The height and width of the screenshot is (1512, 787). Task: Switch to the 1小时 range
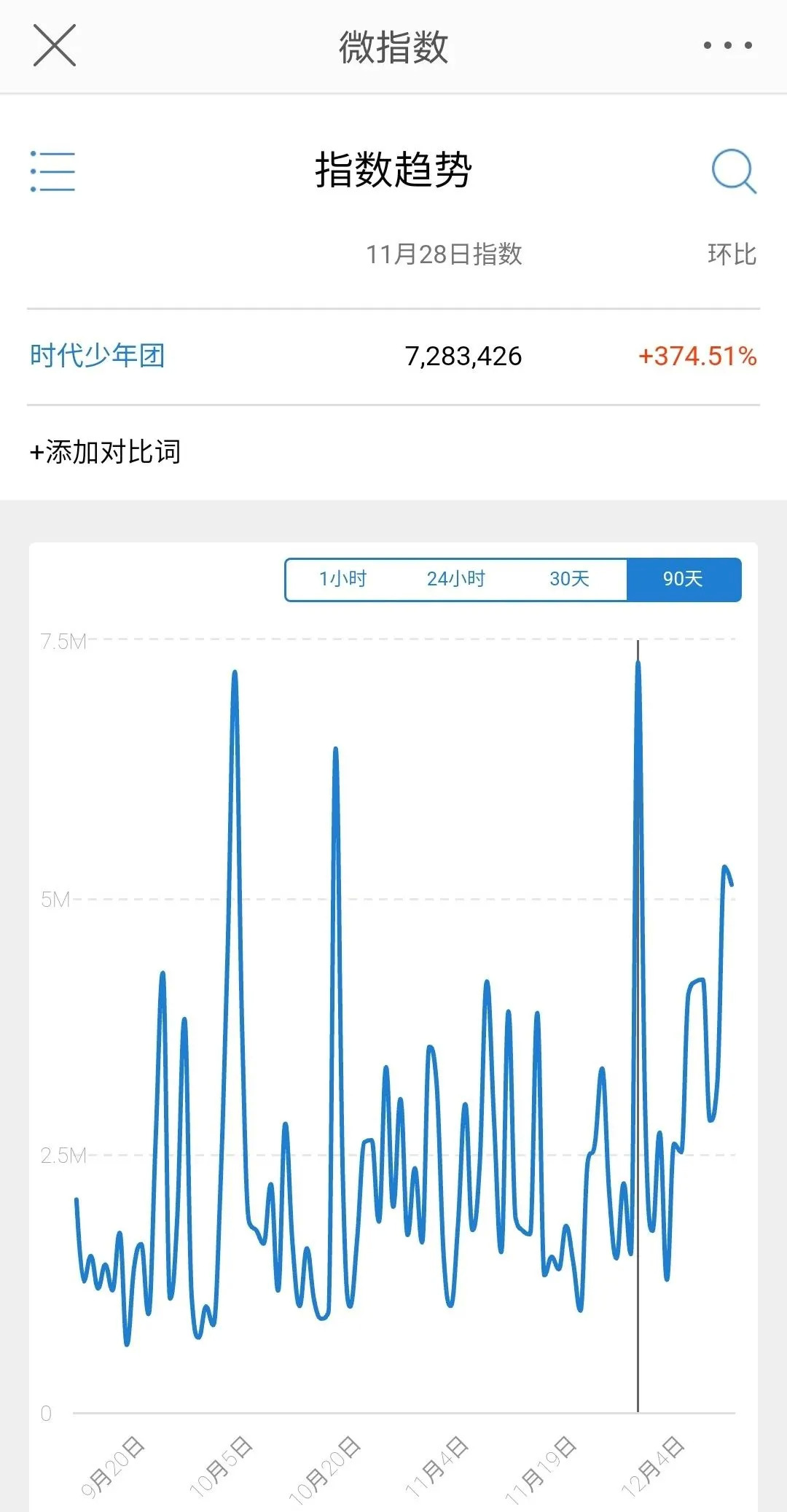coord(342,579)
